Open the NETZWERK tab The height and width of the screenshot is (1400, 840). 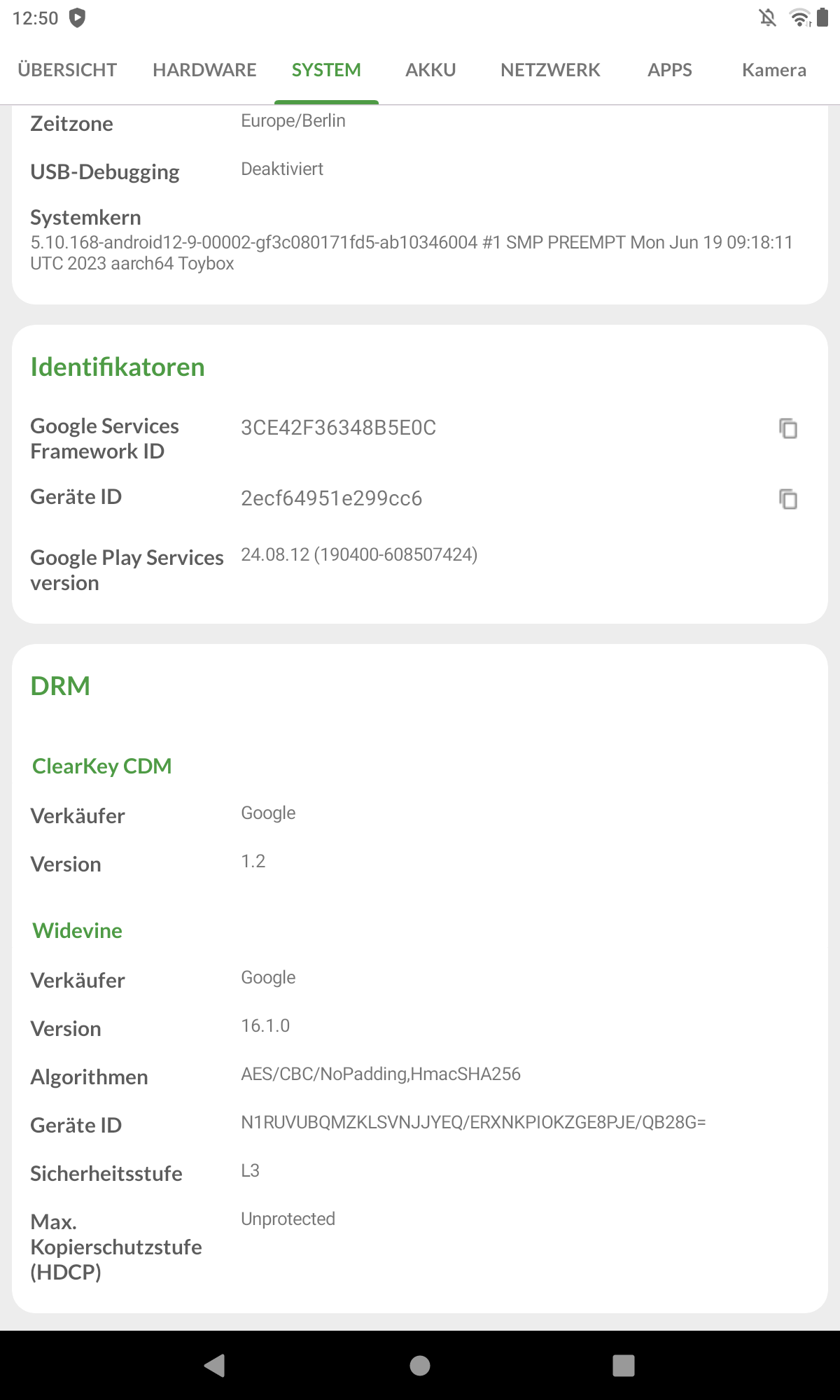tap(550, 70)
